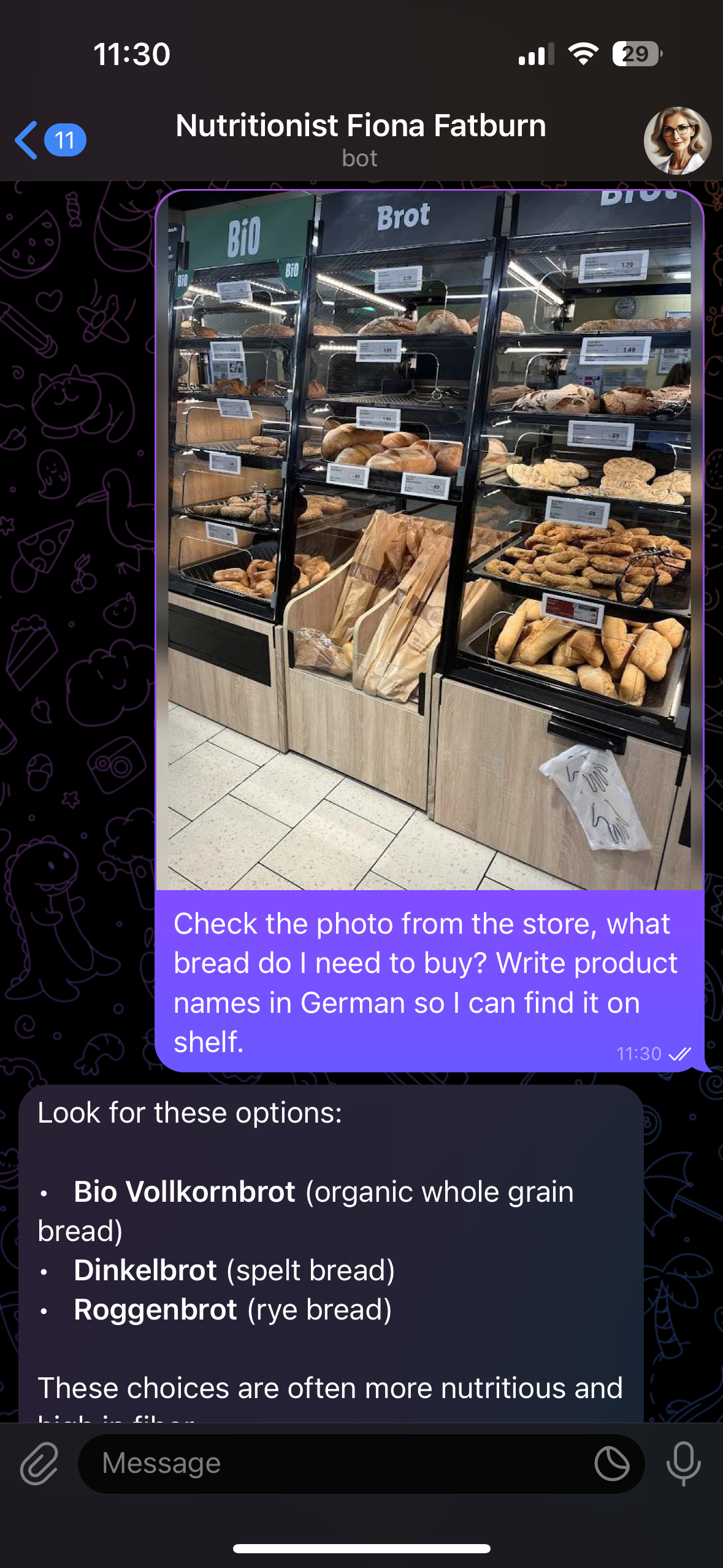Tap the attach file paperclip
723x1568 pixels.
(39, 1463)
